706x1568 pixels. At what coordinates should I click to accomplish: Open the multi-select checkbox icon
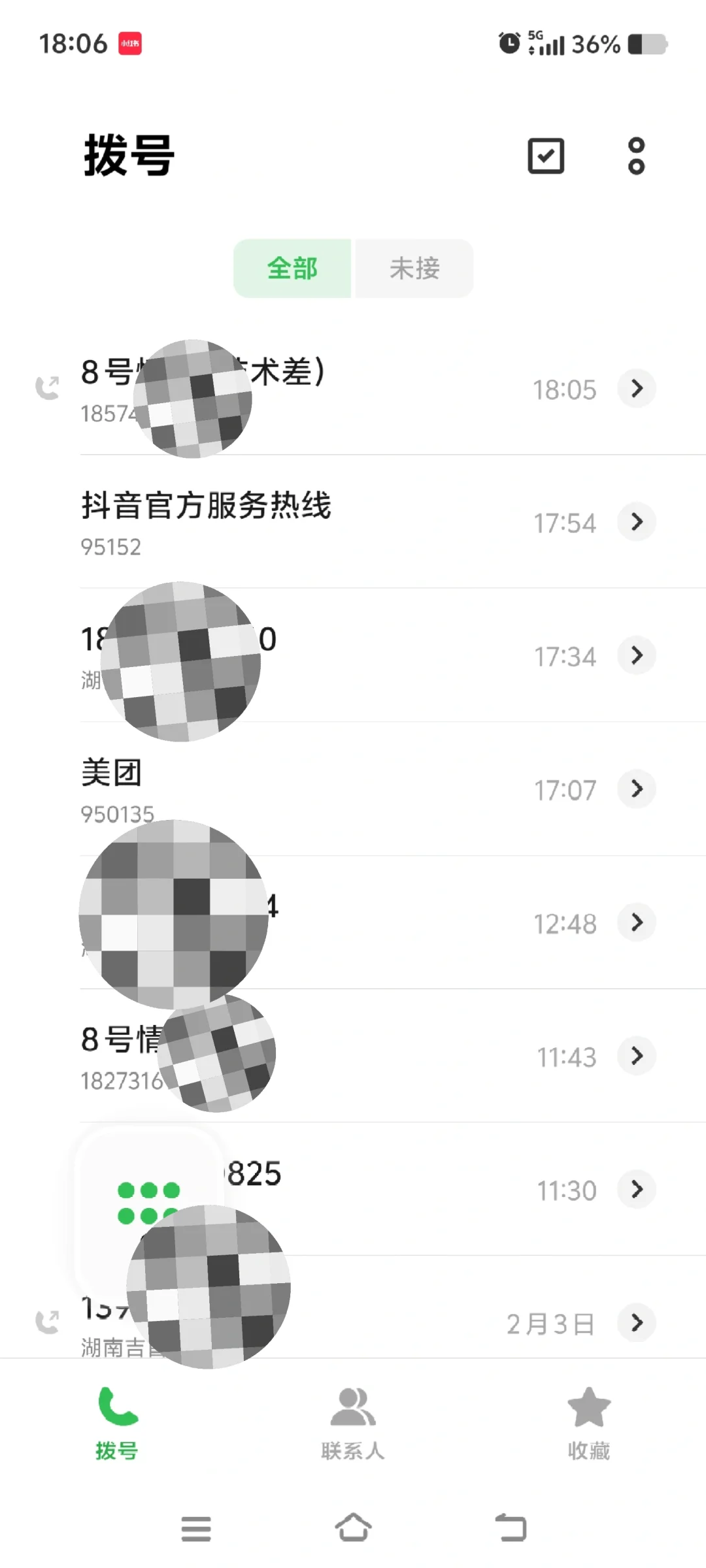point(546,156)
